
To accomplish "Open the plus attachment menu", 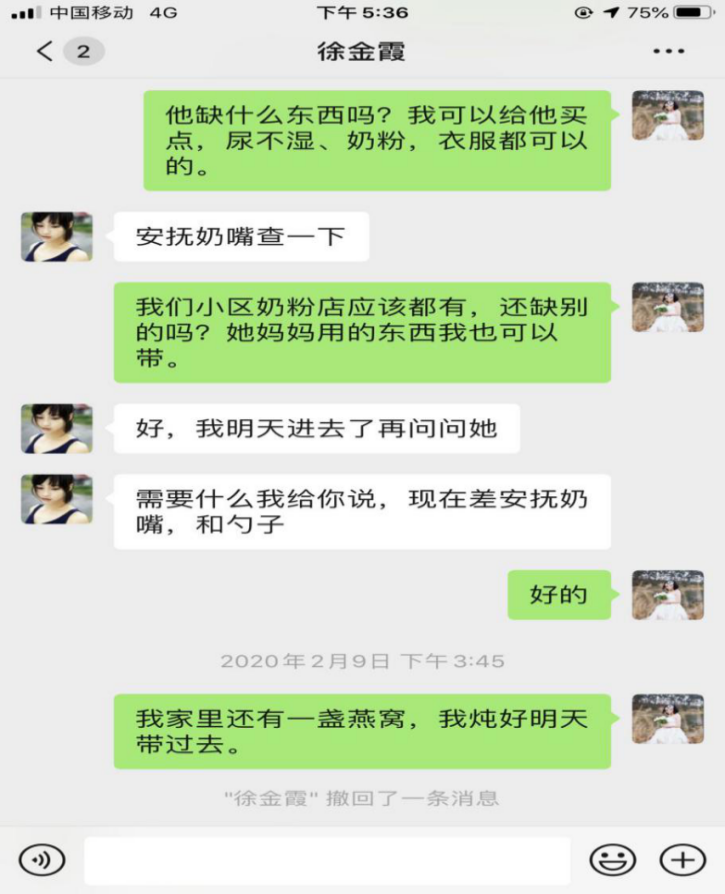I will [x=682, y=859].
